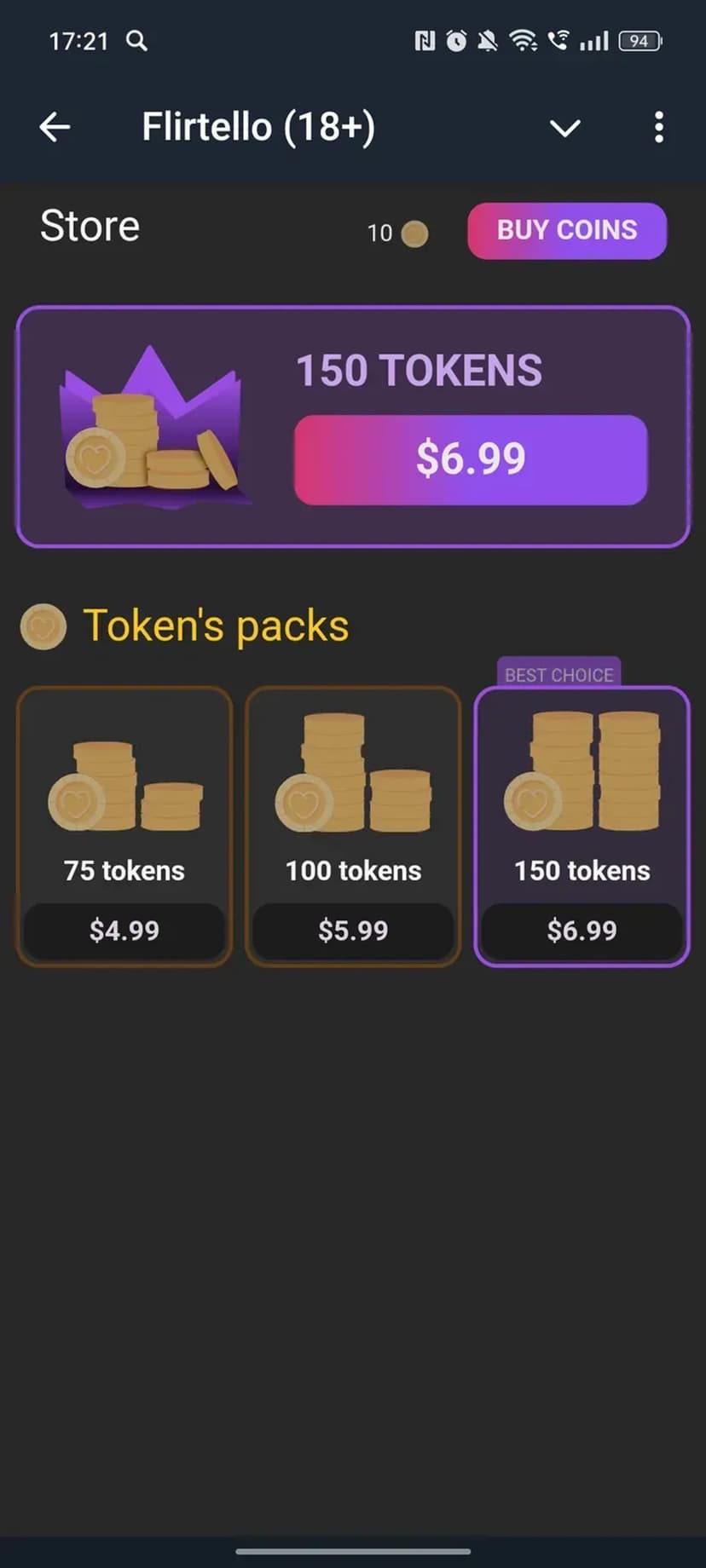Tap the BUY COINS button

pos(567,230)
